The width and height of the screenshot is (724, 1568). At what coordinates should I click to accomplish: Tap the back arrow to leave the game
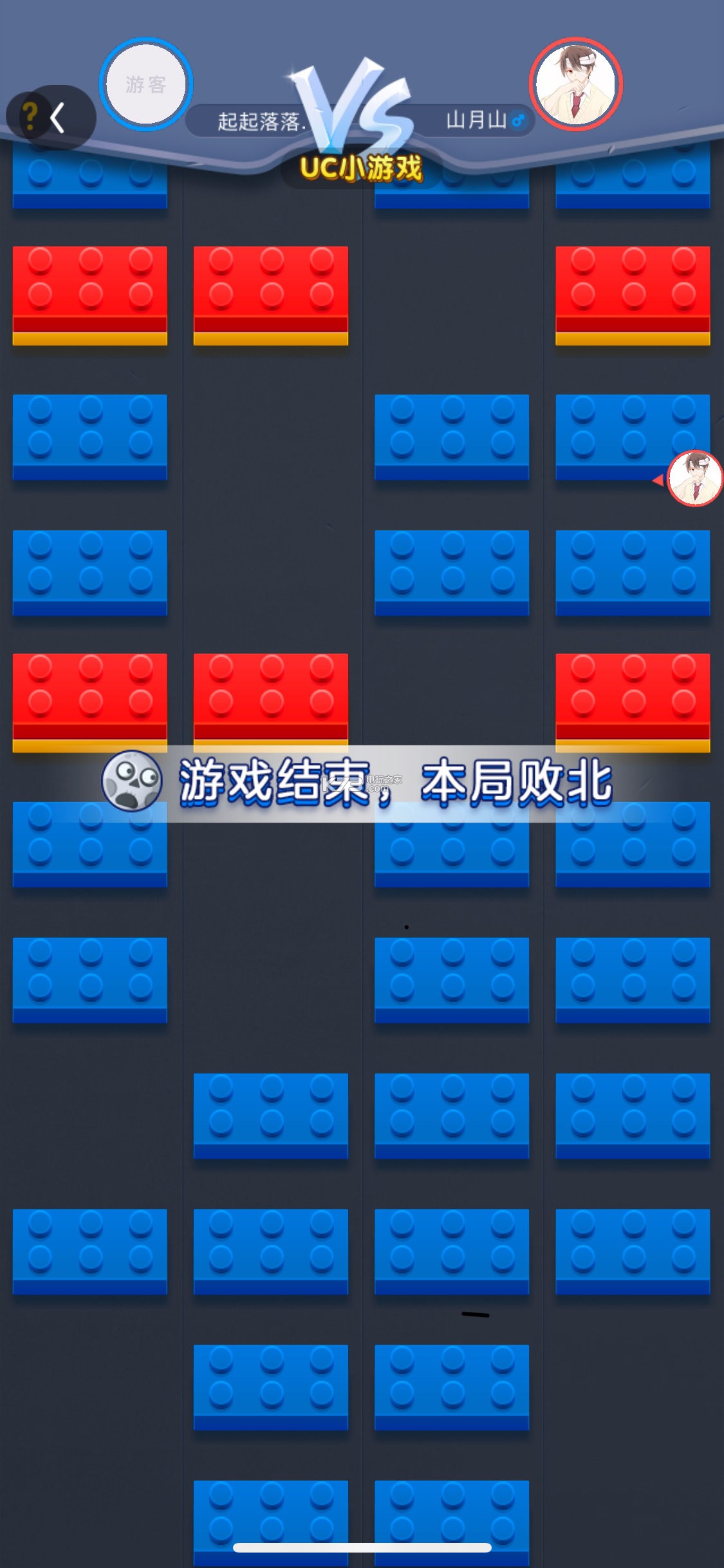tap(58, 118)
